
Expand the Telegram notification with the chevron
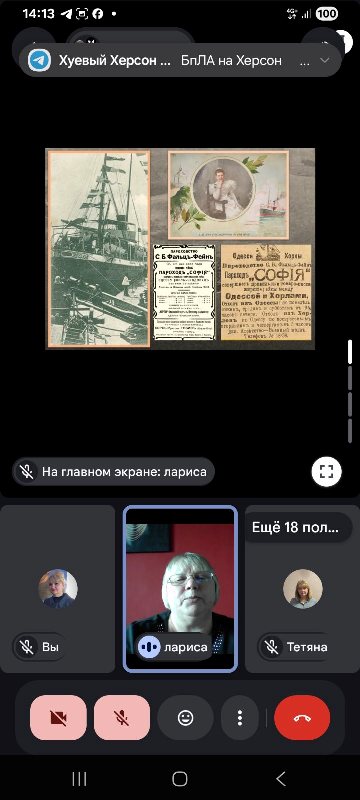(x=324, y=60)
